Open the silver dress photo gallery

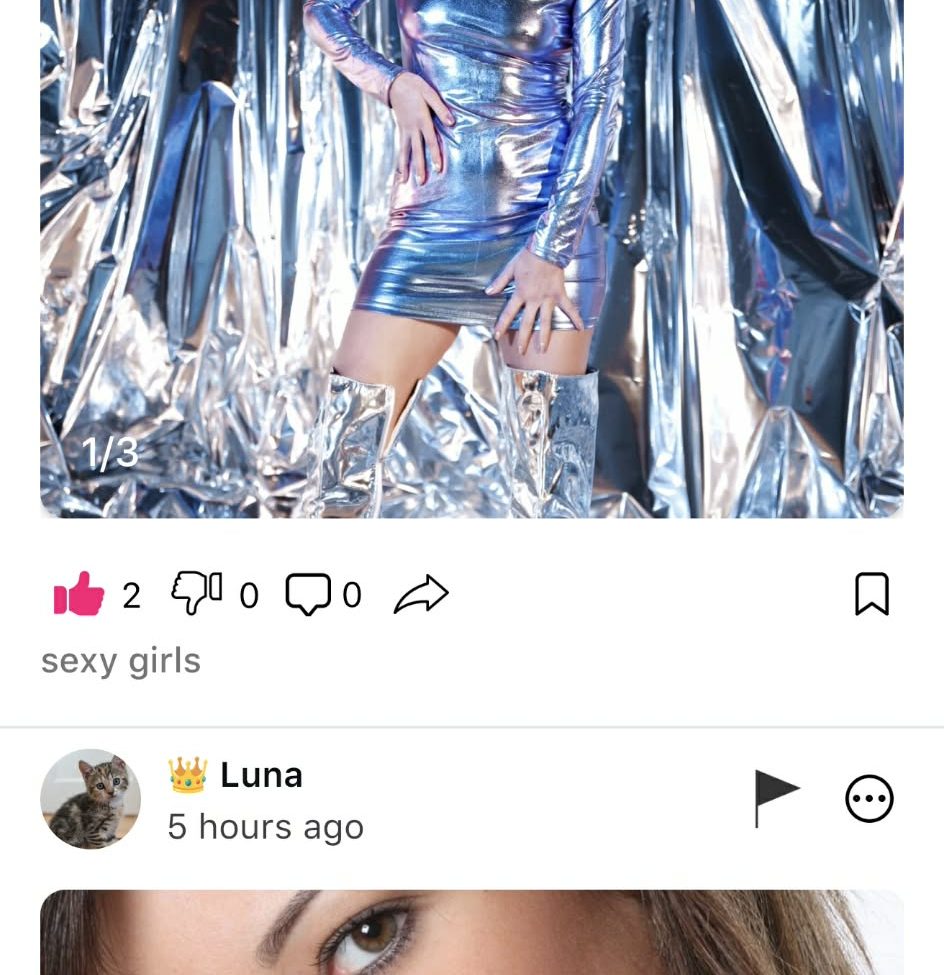point(471,260)
